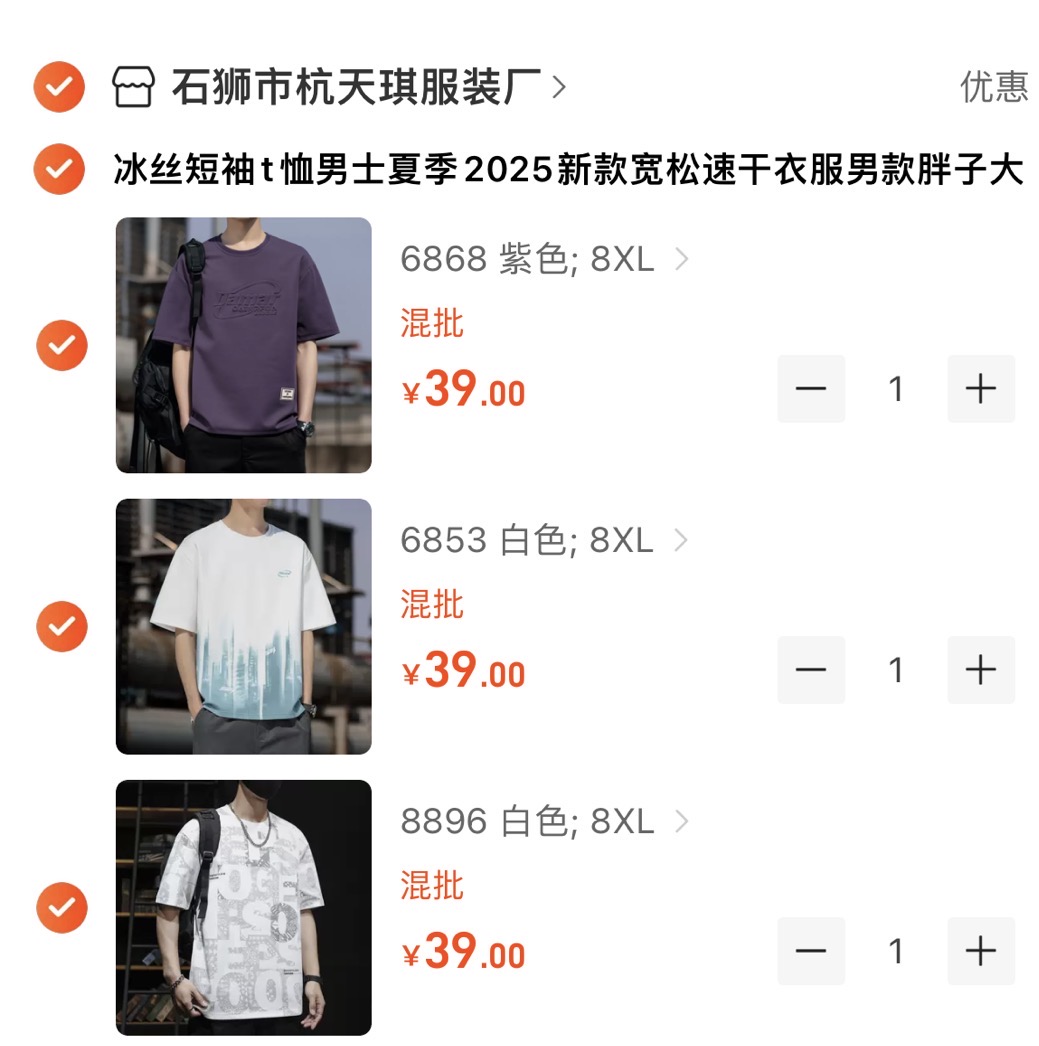Decrease quantity of the 6853 白色 item

pyautogui.click(x=811, y=670)
